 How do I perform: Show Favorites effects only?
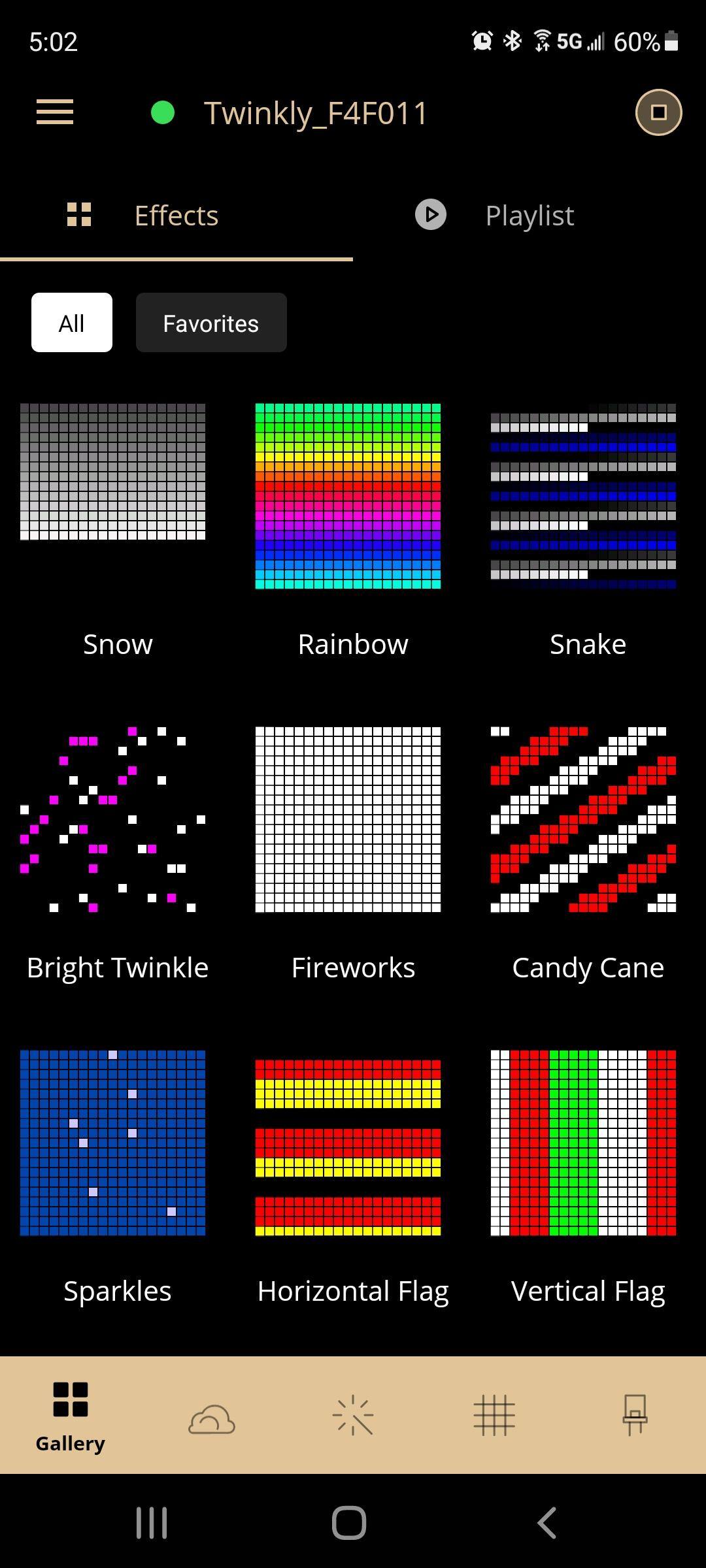click(210, 323)
